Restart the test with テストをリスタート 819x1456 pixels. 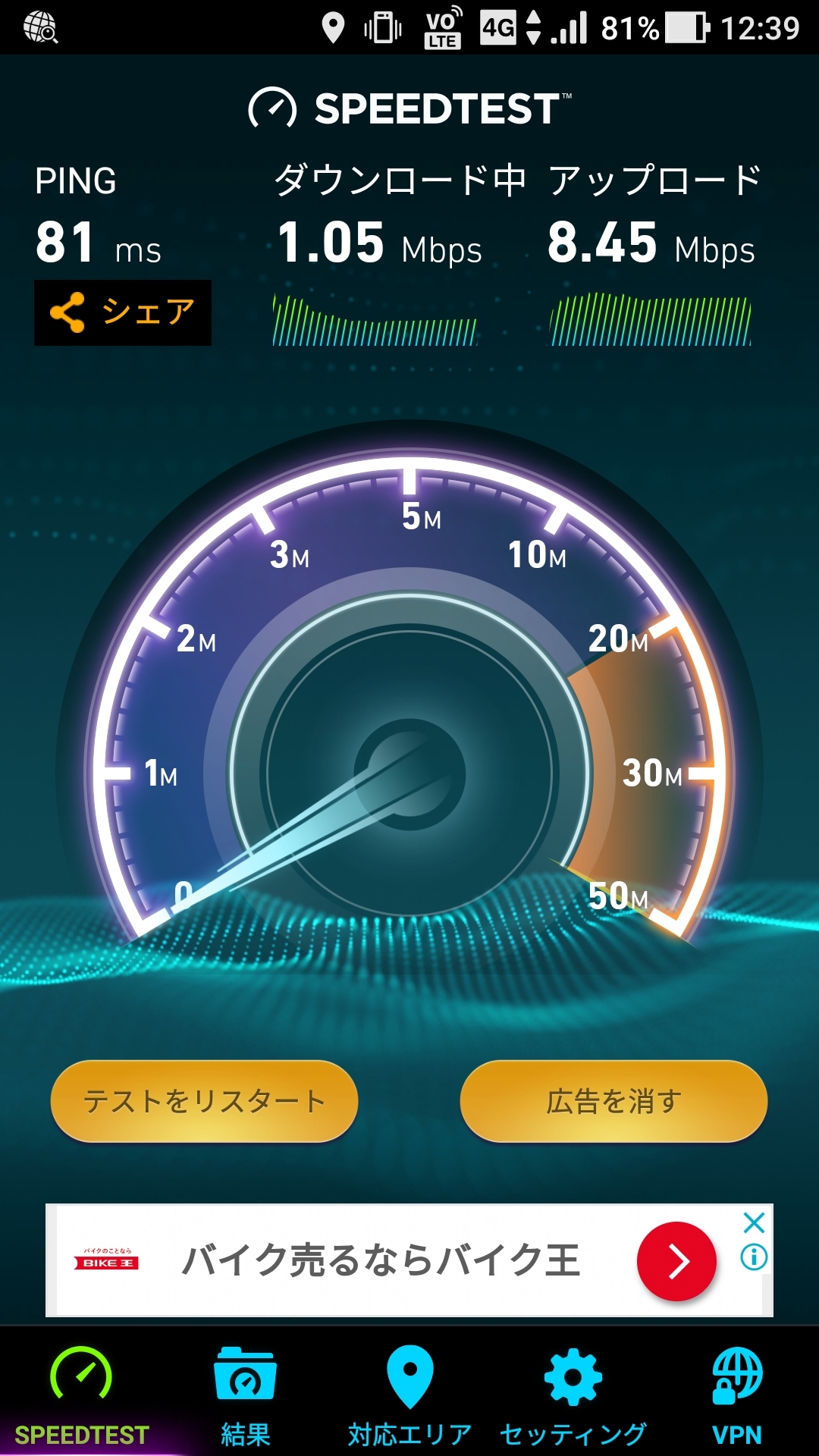204,1101
